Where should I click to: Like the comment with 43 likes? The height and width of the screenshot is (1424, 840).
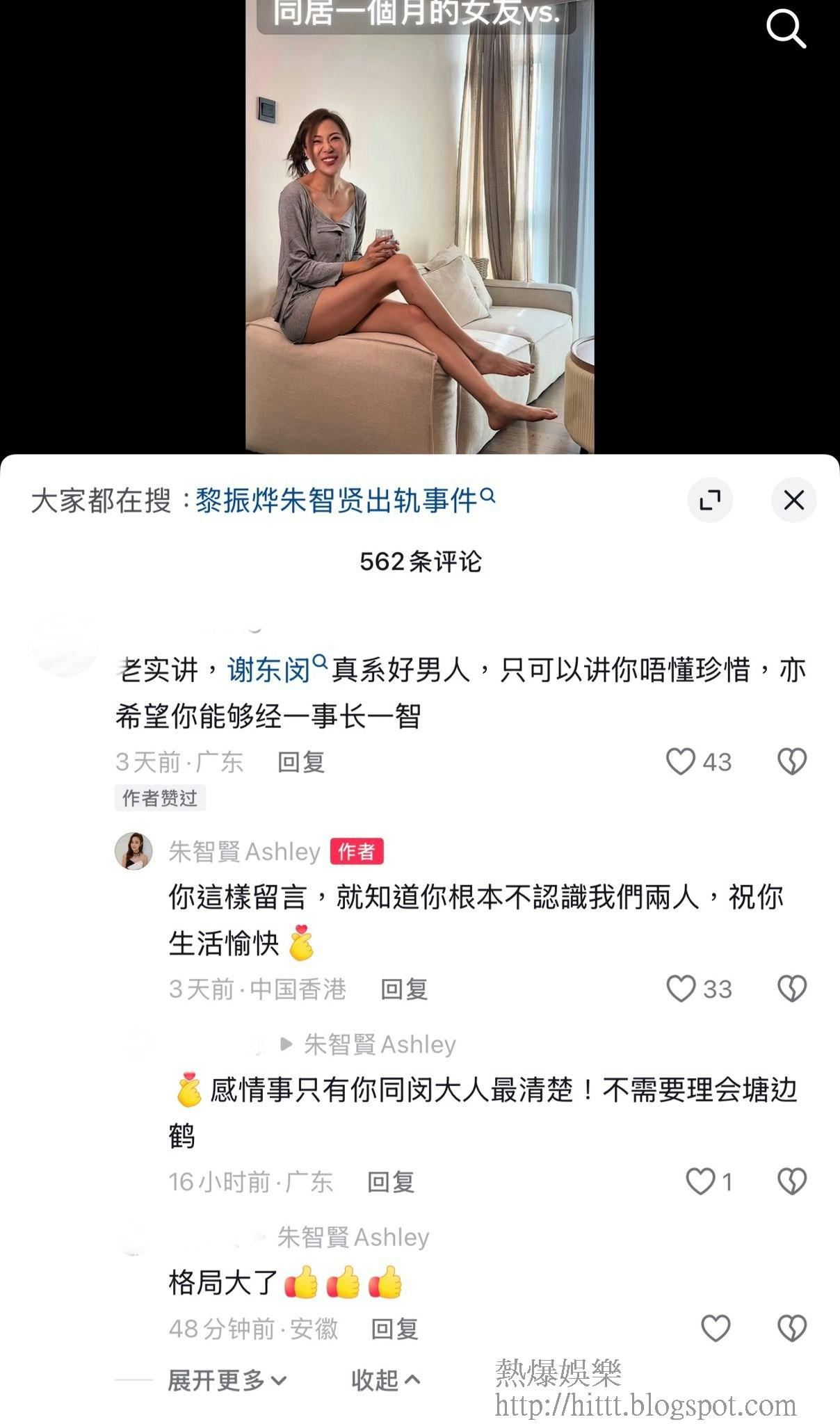coord(681,761)
